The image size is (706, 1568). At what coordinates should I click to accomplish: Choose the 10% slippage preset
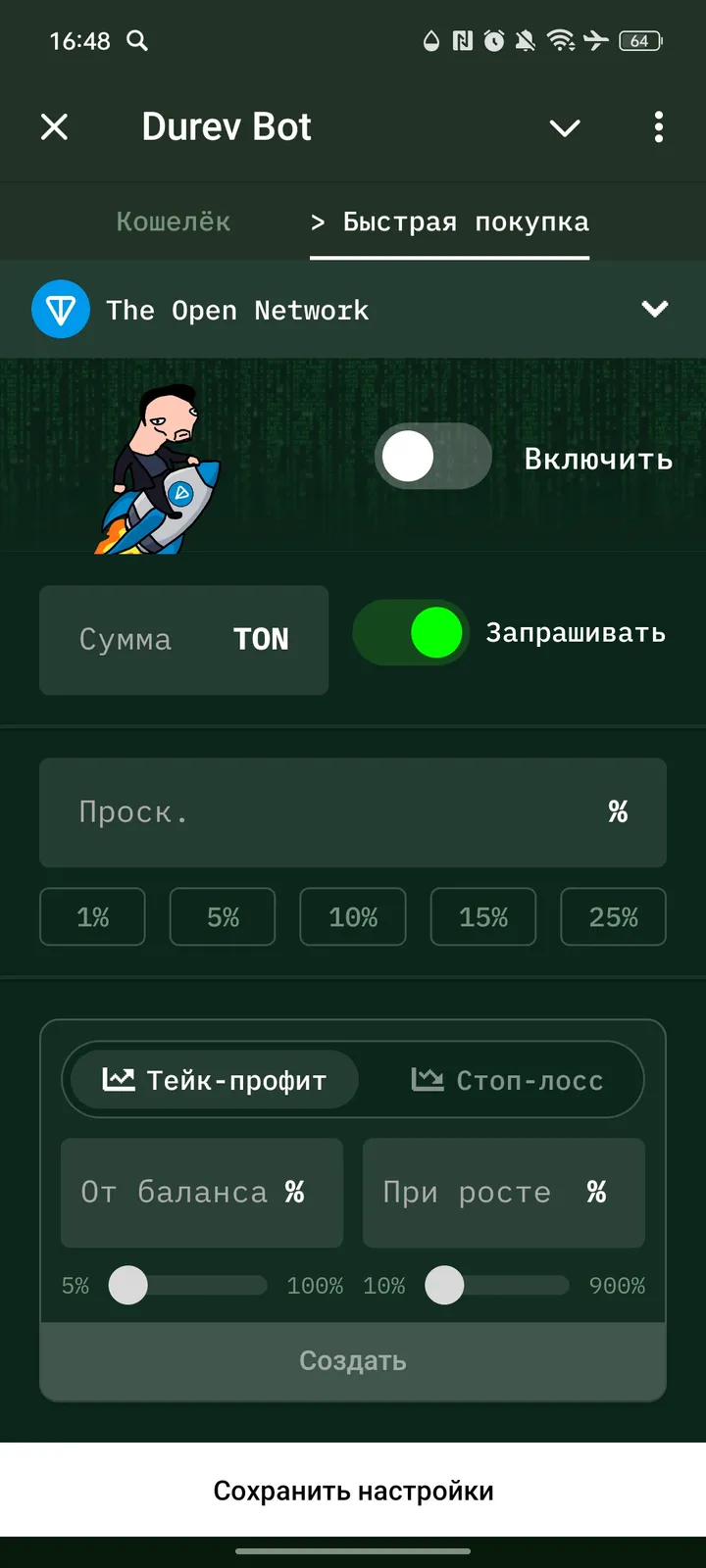pyautogui.click(x=353, y=917)
